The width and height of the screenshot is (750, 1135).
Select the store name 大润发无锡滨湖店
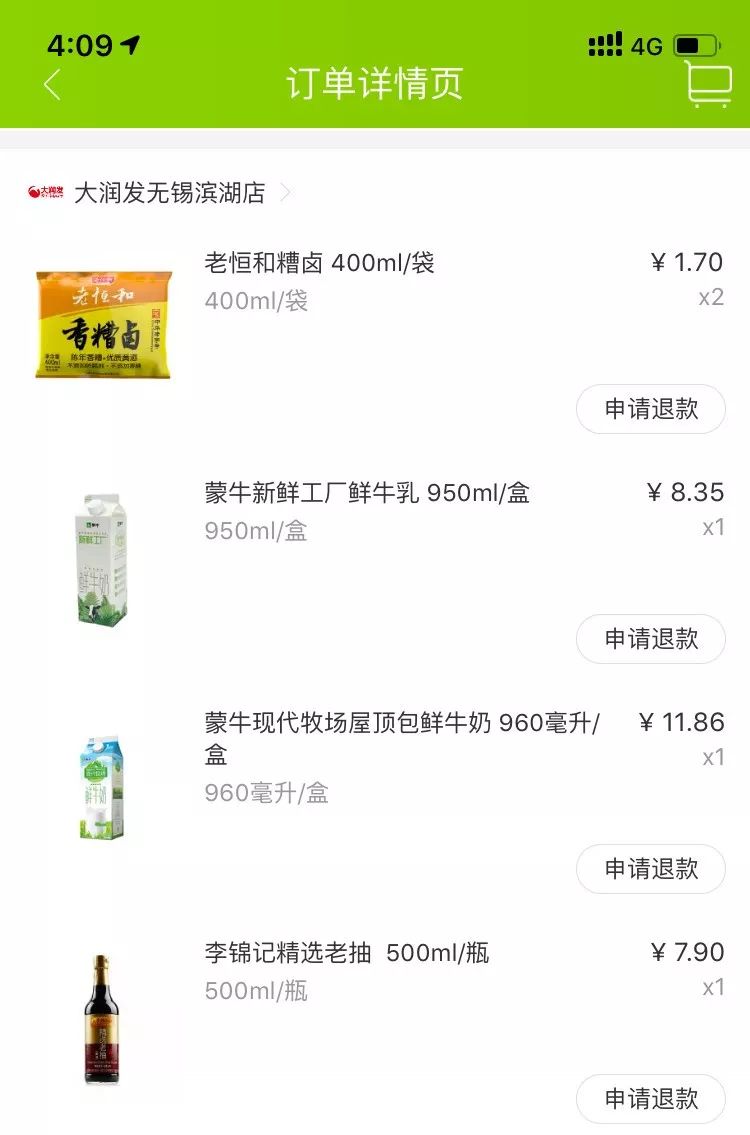(170, 191)
